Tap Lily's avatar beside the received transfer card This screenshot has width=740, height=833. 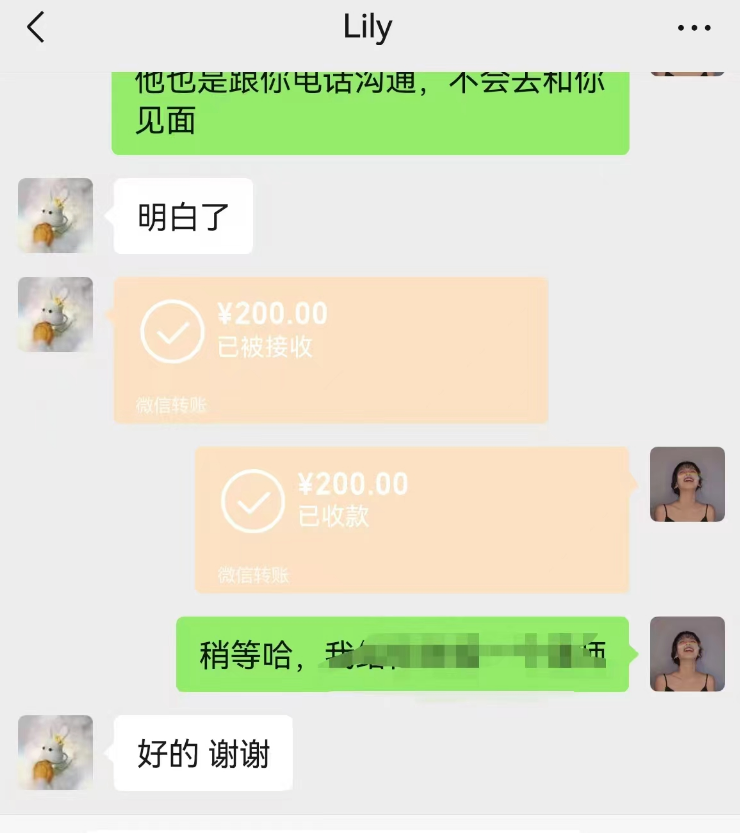point(55,315)
